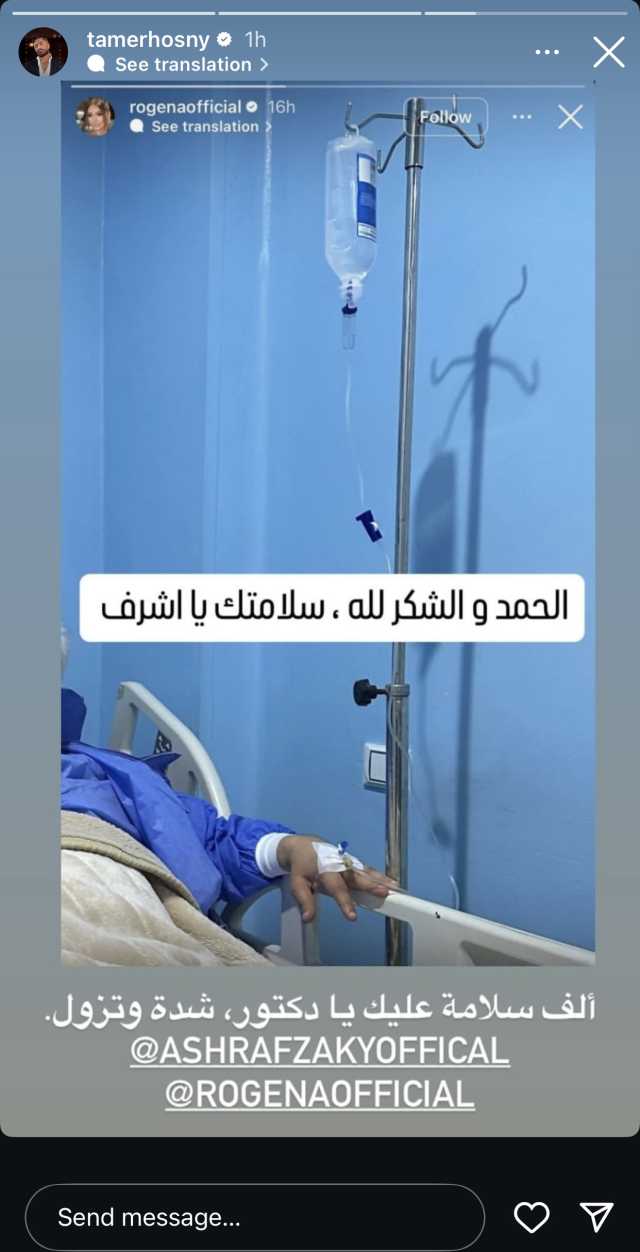Image resolution: width=640 pixels, height=1252 pixels.
Task: Open tamerhosny's profile picture
Action: click(x=43, y=52)
